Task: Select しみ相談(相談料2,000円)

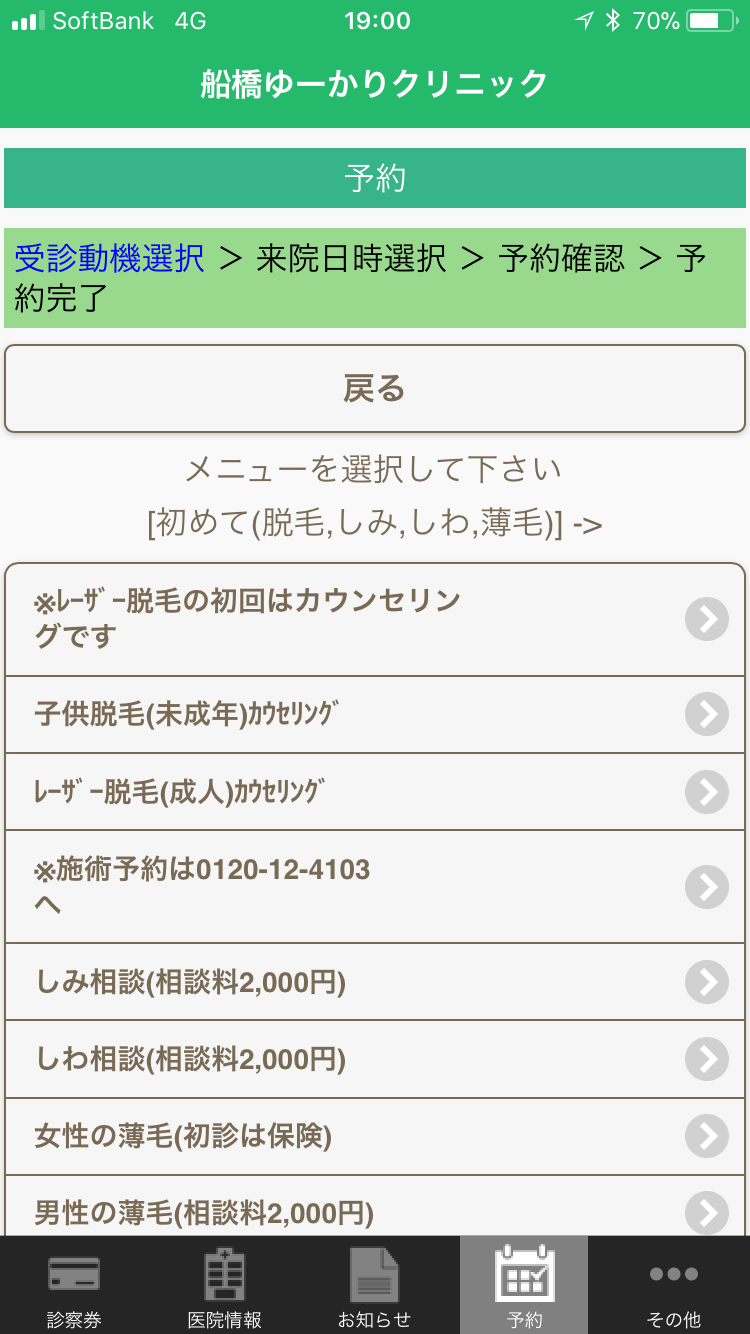Action: tap(375, 982)
